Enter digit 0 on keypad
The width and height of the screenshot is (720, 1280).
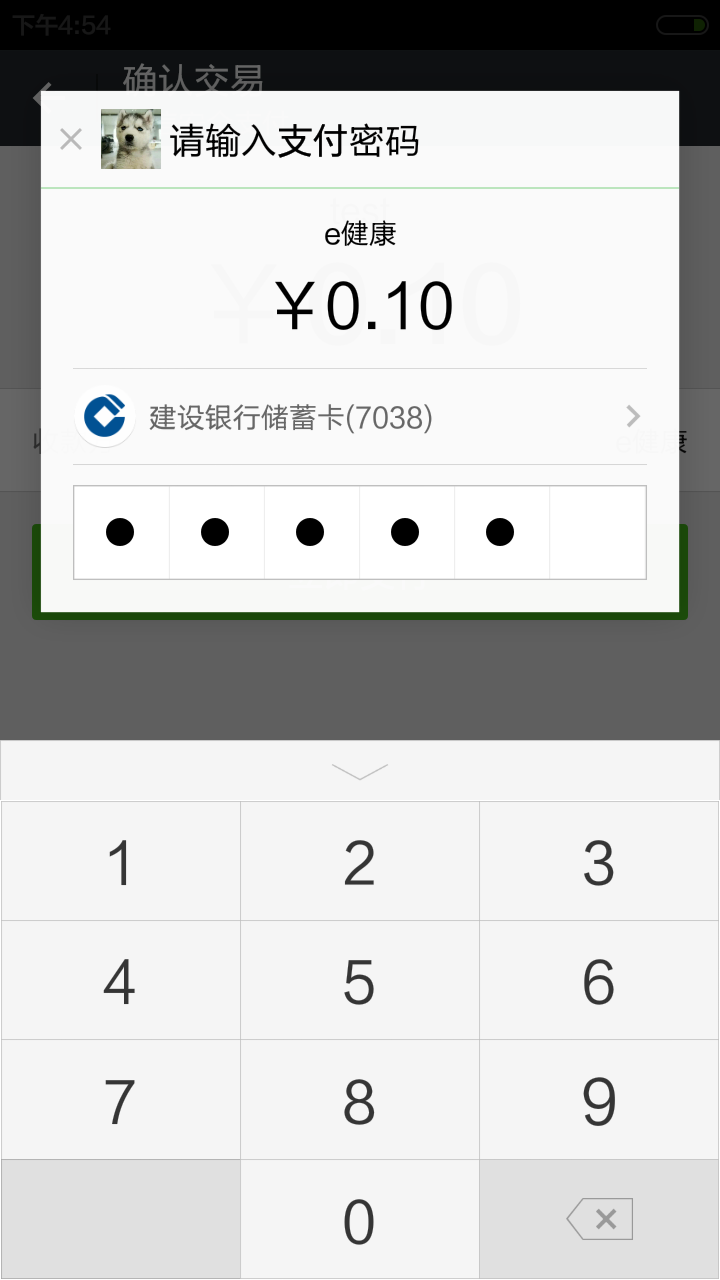click(360, 1220)
